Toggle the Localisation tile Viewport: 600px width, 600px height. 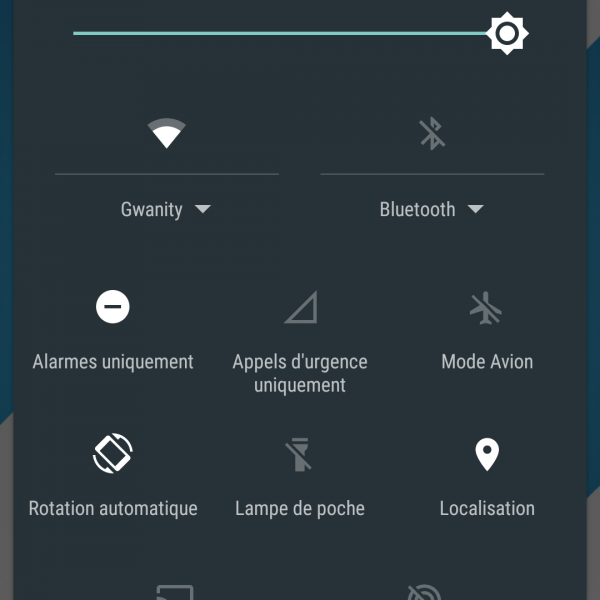click(x=487, y=455)
